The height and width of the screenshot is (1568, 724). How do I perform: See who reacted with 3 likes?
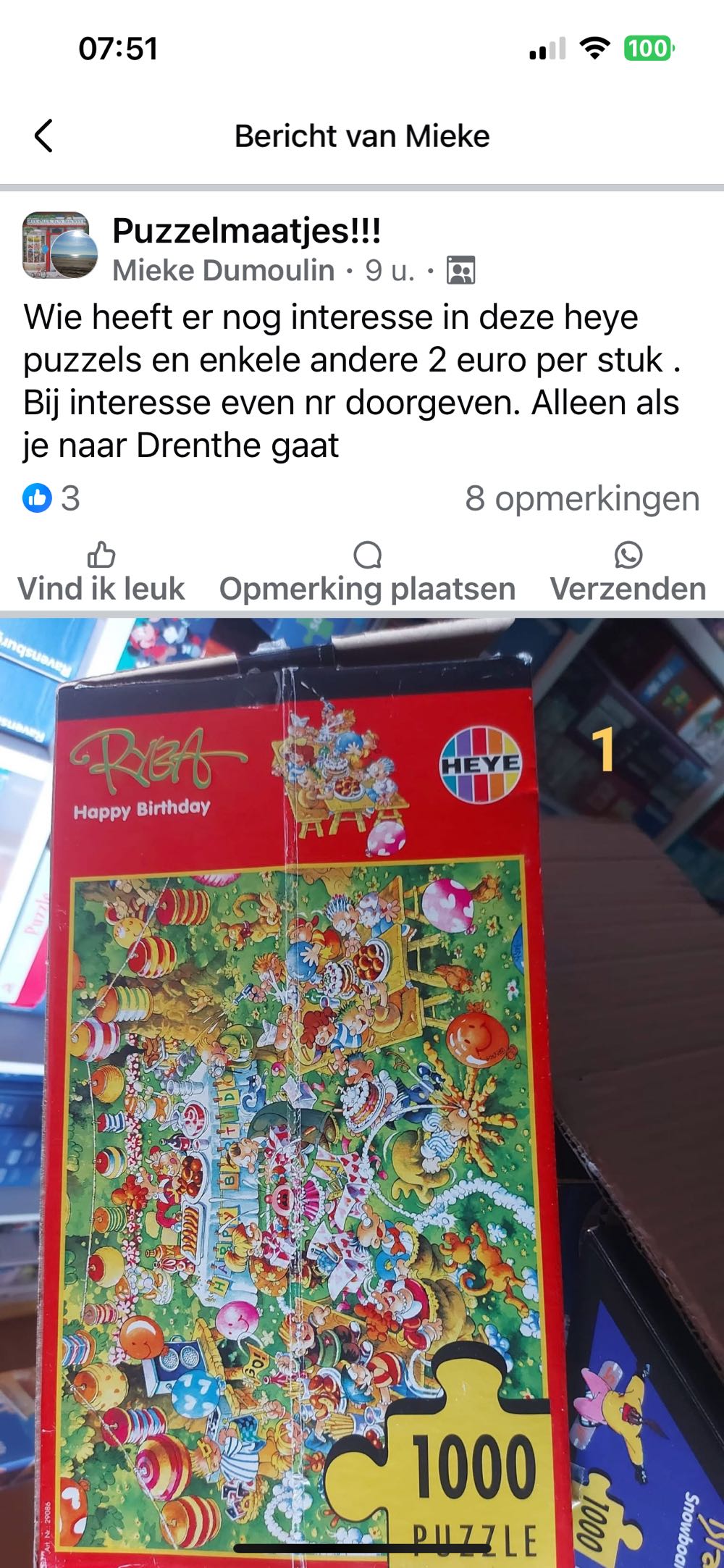pyautogui.click(x=51, y=498)
